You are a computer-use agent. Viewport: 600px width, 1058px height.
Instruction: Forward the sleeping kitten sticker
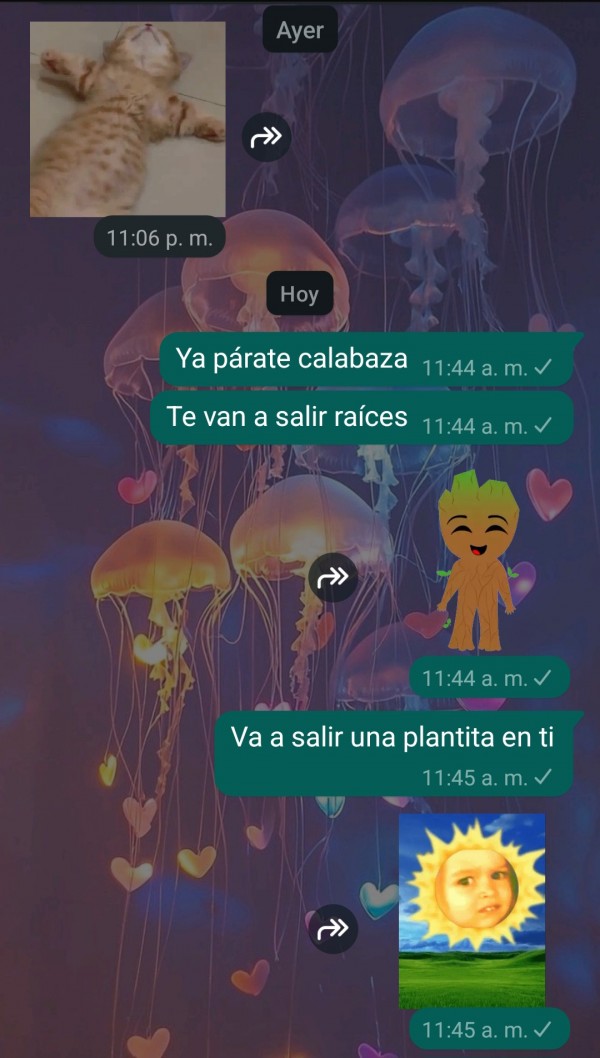point(267,138)
